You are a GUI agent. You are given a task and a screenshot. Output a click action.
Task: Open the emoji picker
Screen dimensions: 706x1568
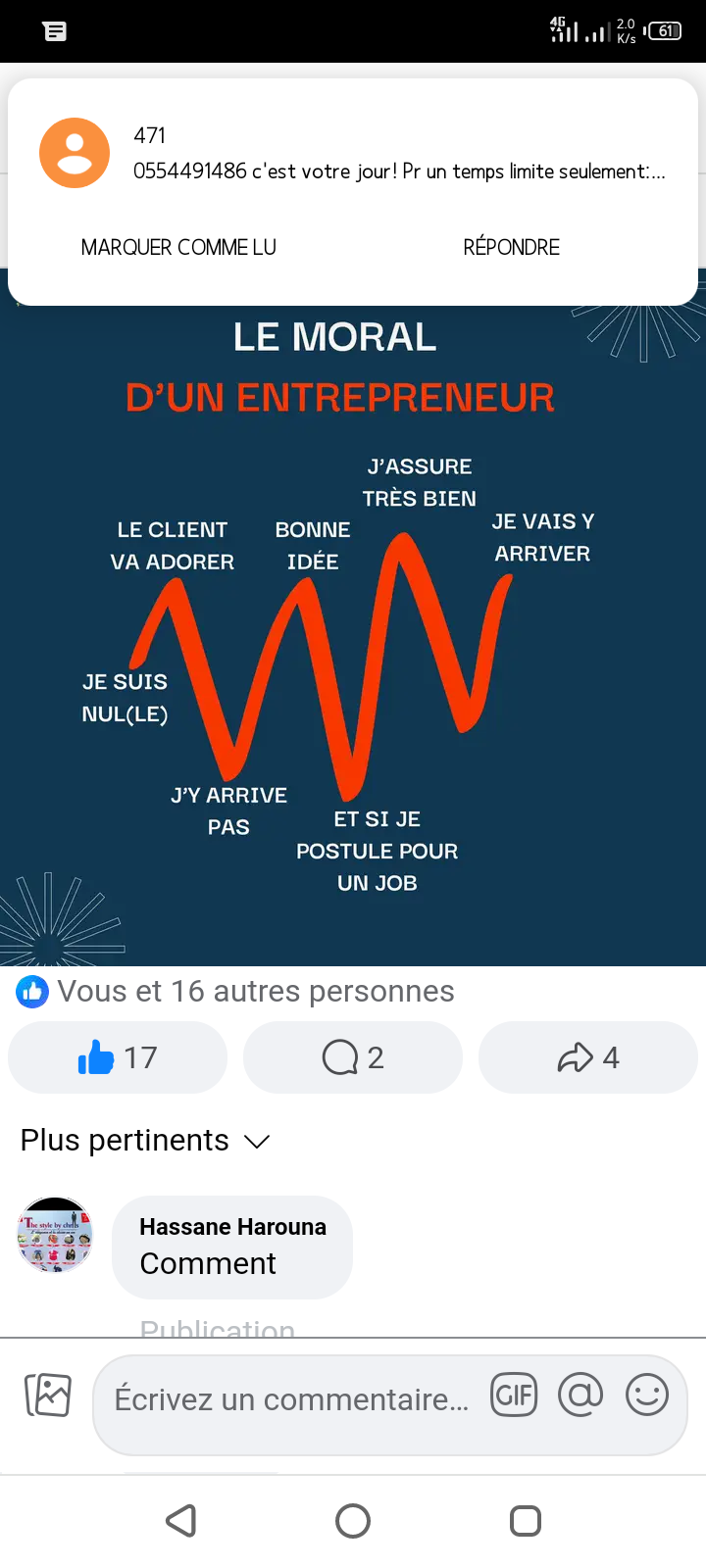tap(647, 1395)
